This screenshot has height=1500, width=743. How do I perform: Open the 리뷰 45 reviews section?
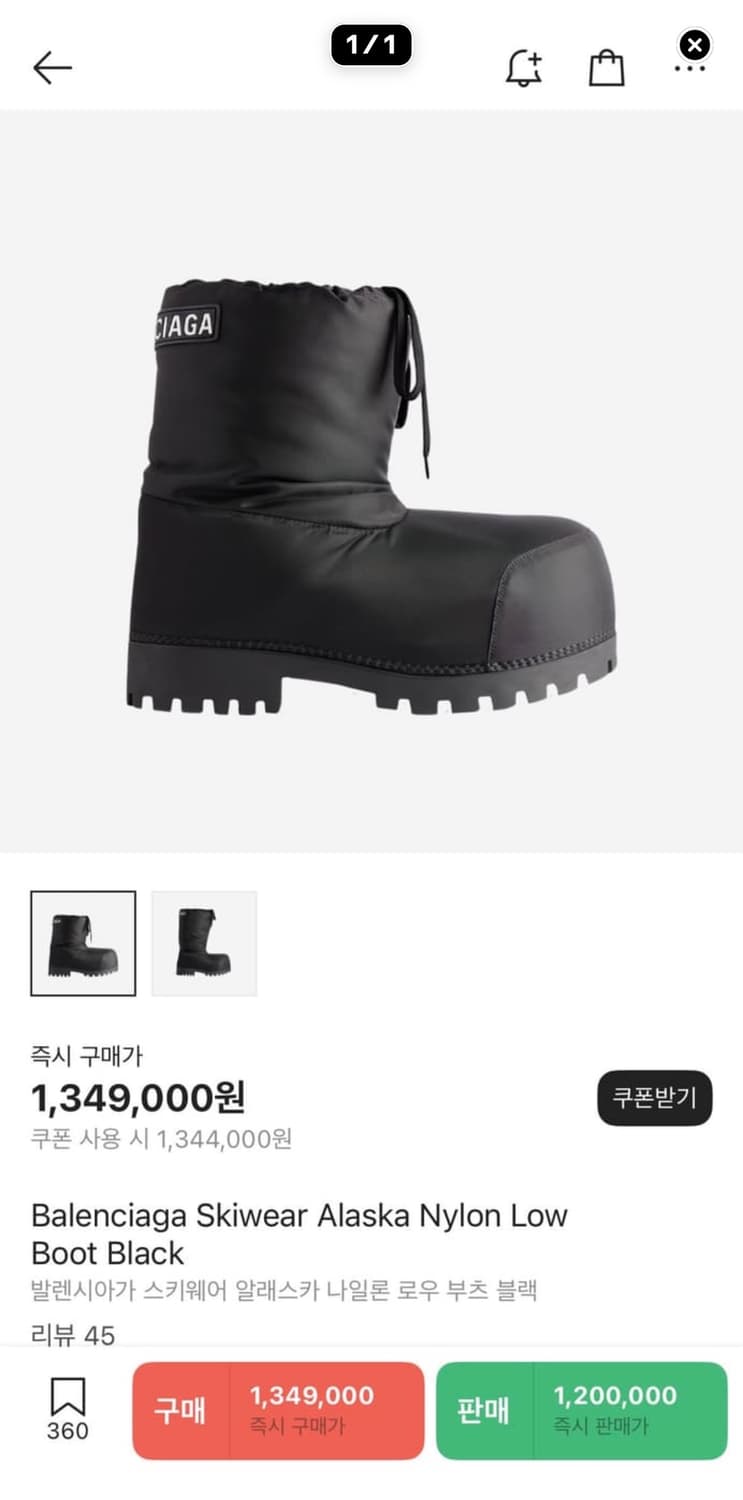click(72, 1334)
